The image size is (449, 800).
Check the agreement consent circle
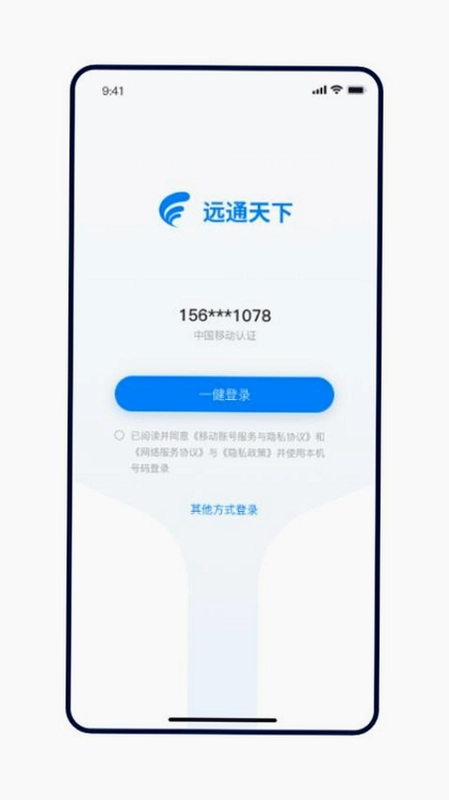119,435
